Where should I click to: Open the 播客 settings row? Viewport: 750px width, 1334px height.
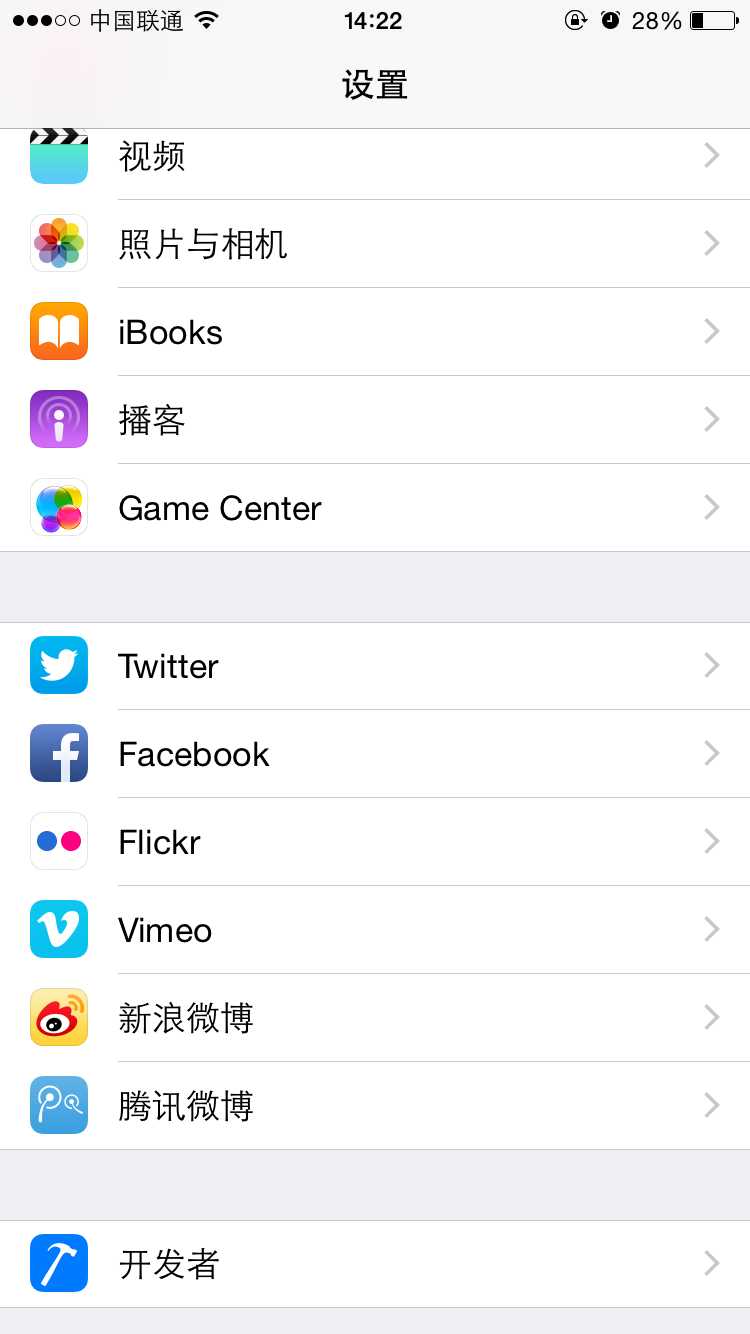(375, 420)
